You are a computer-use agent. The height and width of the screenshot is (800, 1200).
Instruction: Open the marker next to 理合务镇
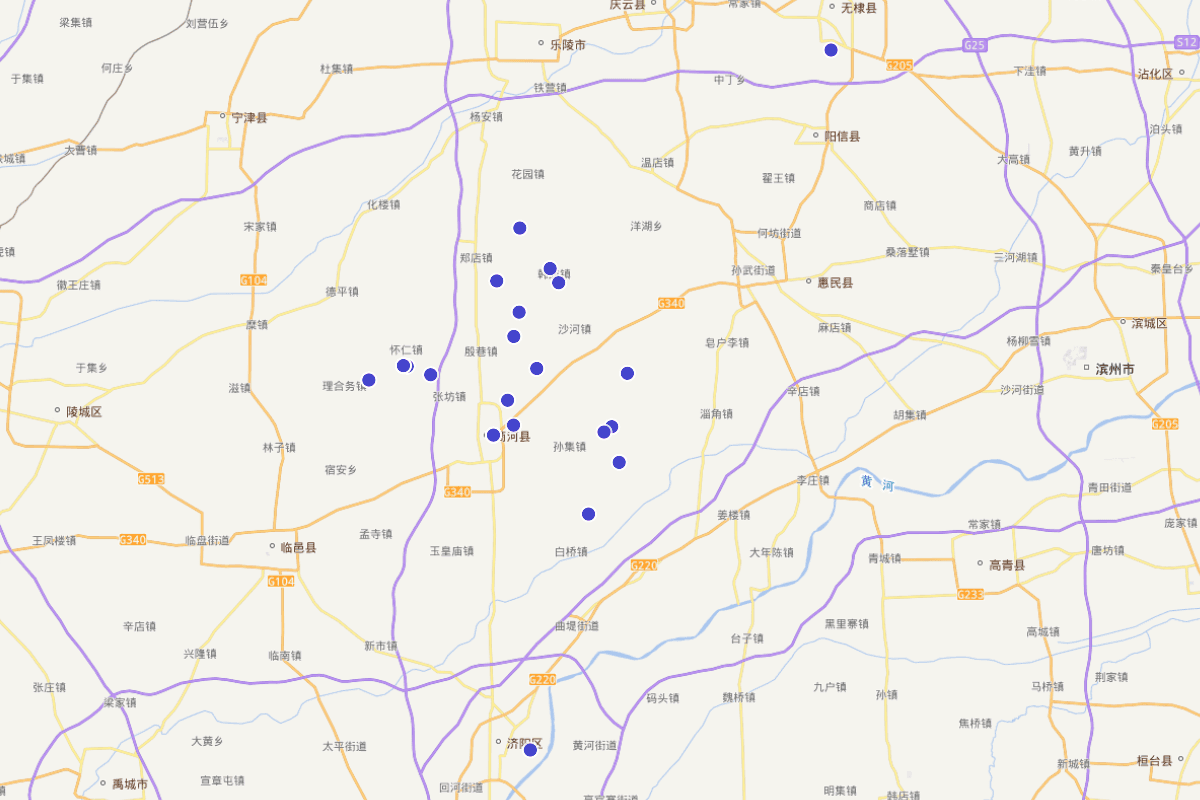369,380
